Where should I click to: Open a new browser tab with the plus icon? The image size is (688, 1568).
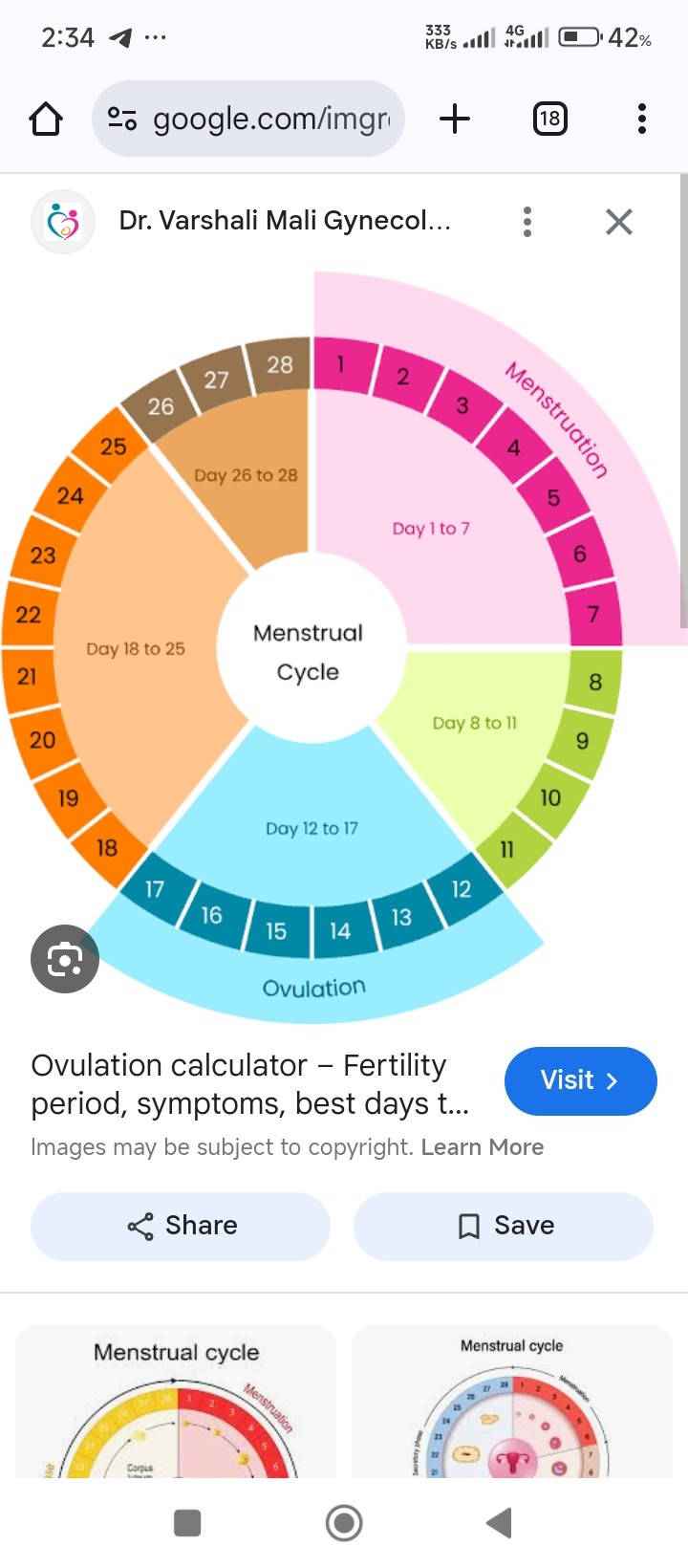[x=455, y=119]
